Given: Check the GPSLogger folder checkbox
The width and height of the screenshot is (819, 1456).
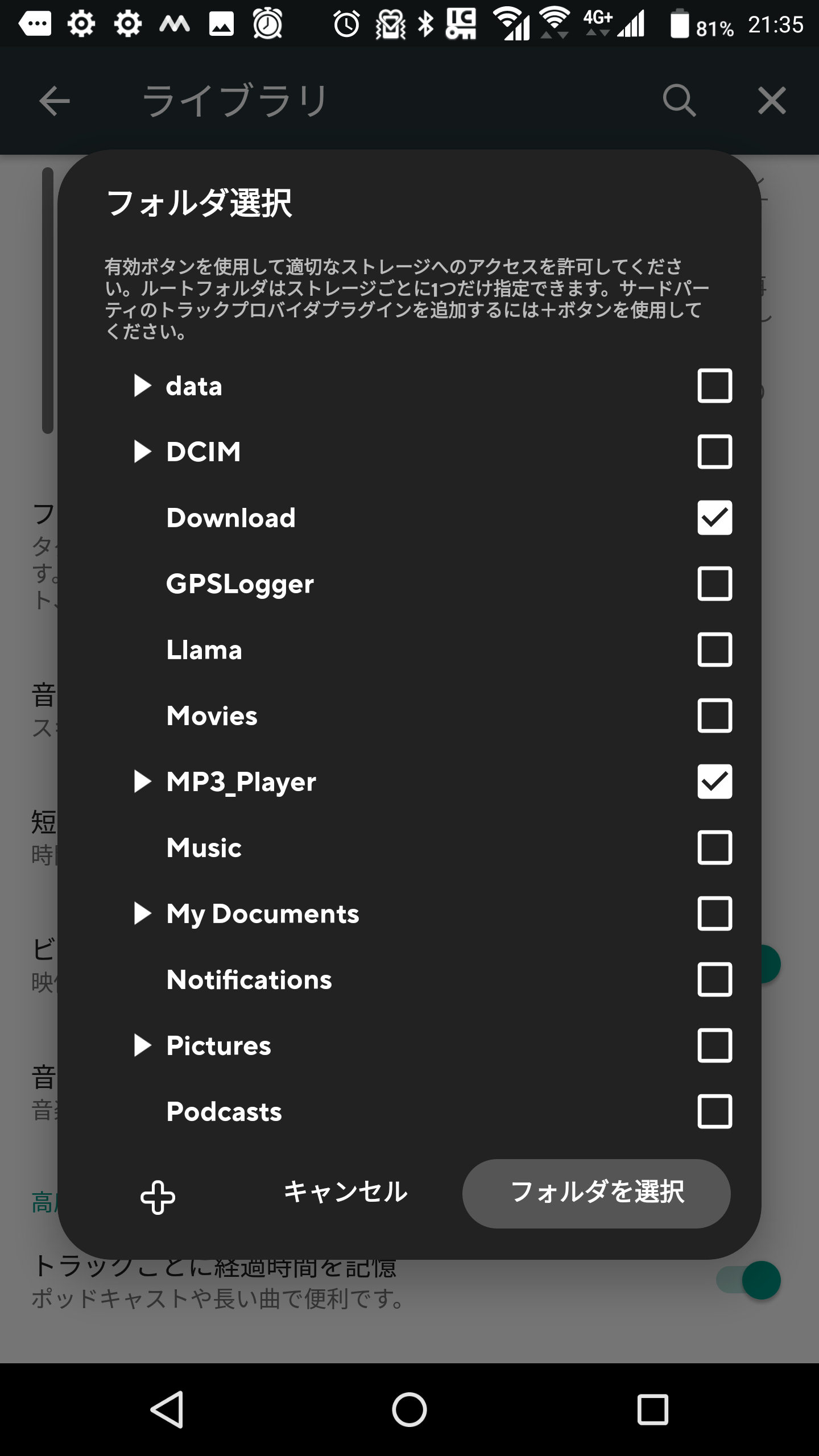Looking at the screenshot, I should pyautogui.click(x=714, y=584).
